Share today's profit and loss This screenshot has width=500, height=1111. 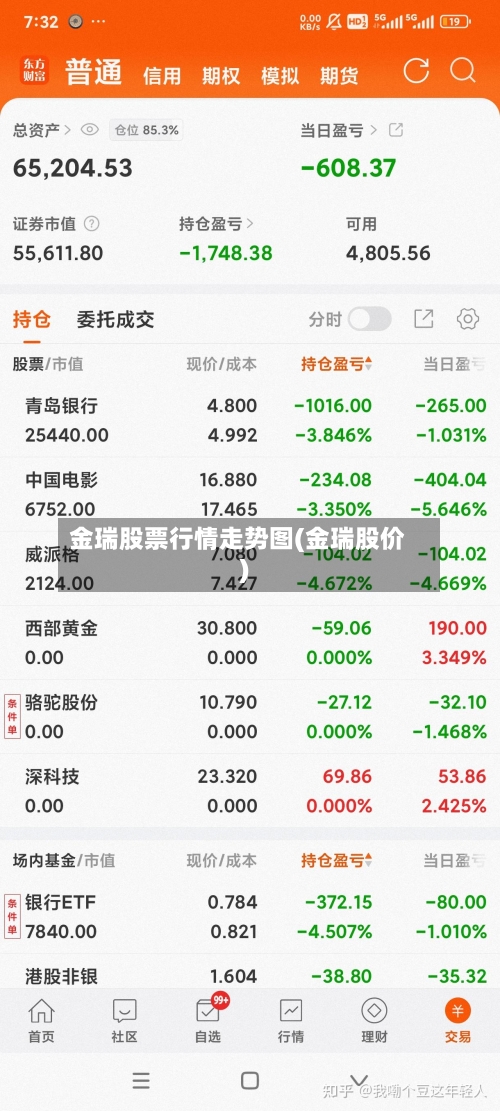pyautogui.click(x=396, y=130)
